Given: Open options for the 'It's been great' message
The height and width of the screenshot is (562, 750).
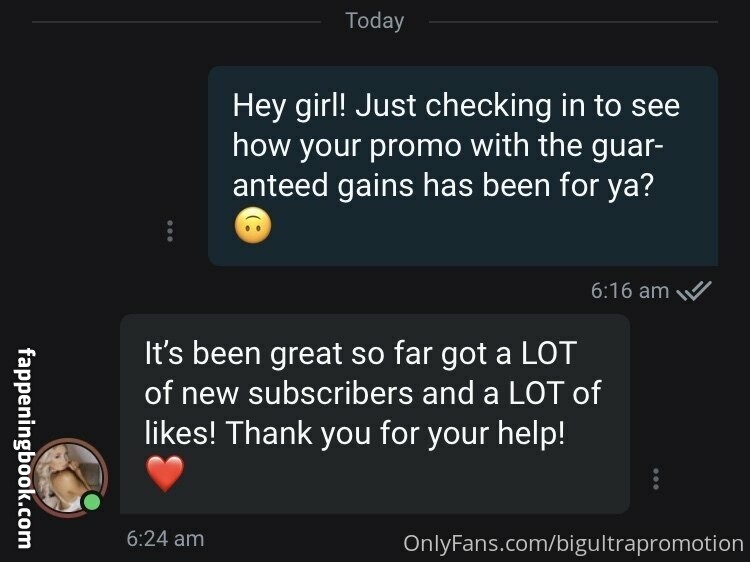Looking at the screenshot, I should 656,479.
